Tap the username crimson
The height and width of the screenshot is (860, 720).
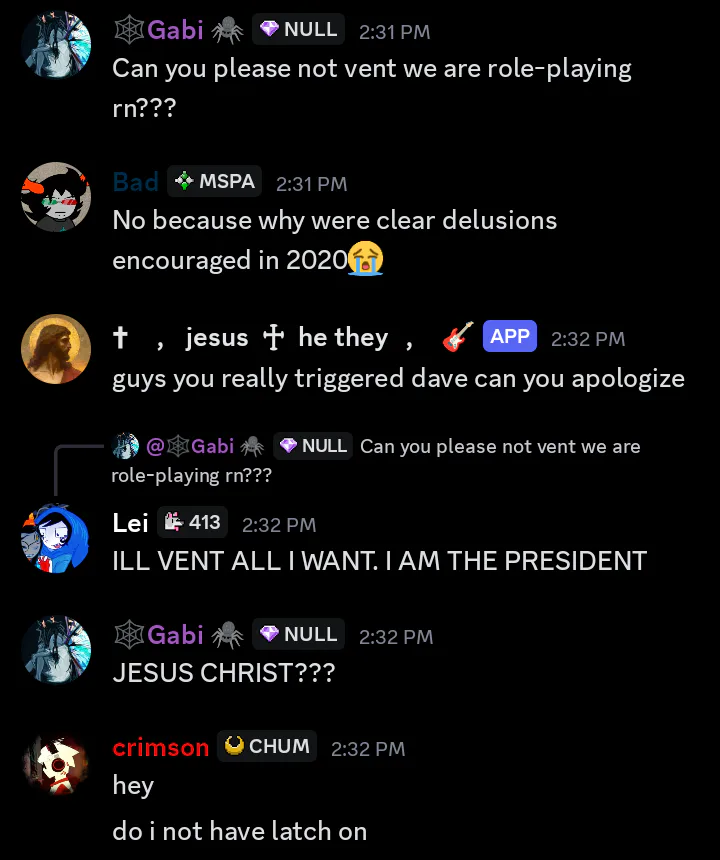[x=160, y=748]
